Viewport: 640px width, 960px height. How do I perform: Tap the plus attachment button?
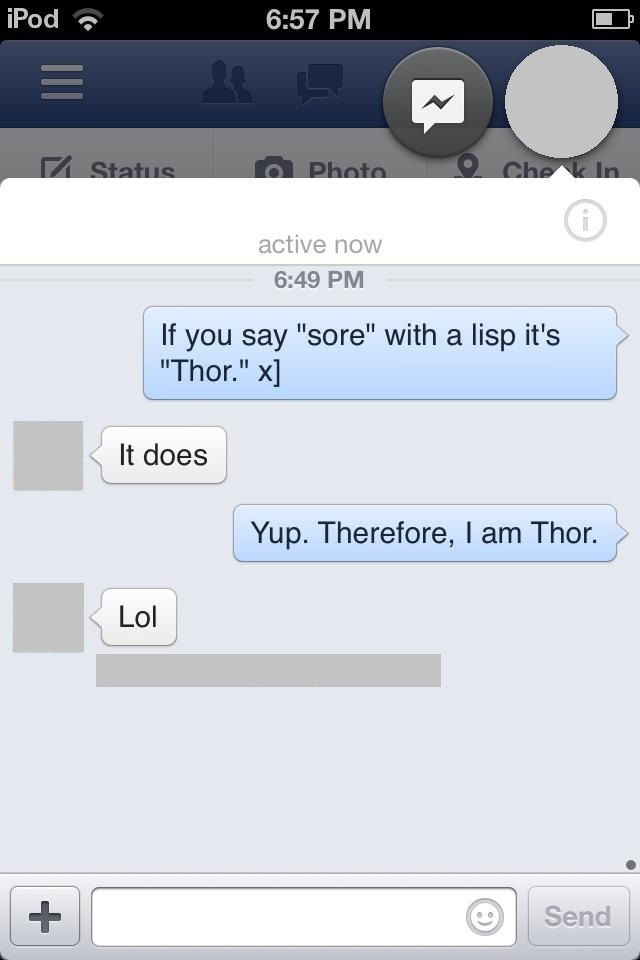45,916
